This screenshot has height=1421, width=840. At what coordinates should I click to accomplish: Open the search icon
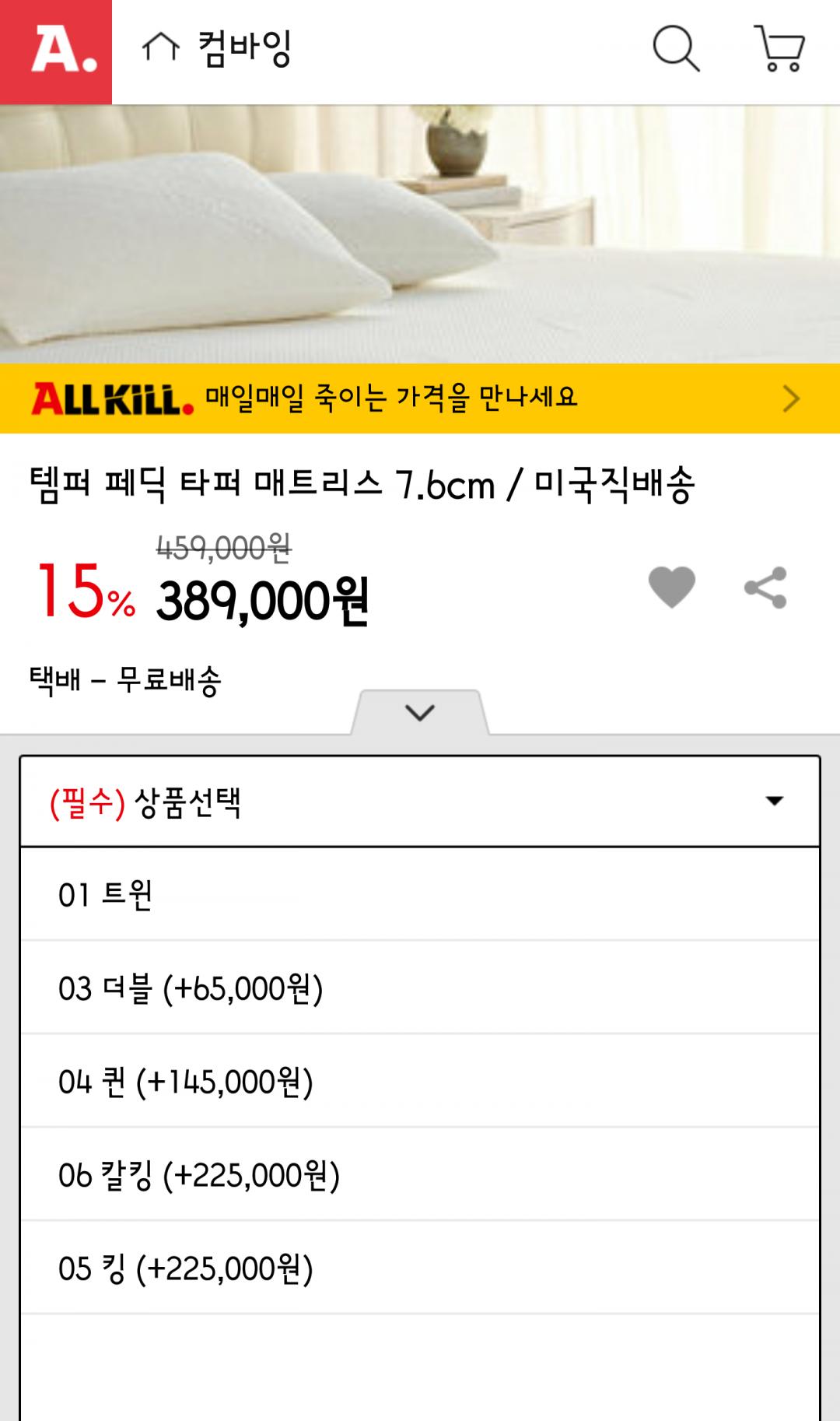pyautogui.click(x=675, y=50)
